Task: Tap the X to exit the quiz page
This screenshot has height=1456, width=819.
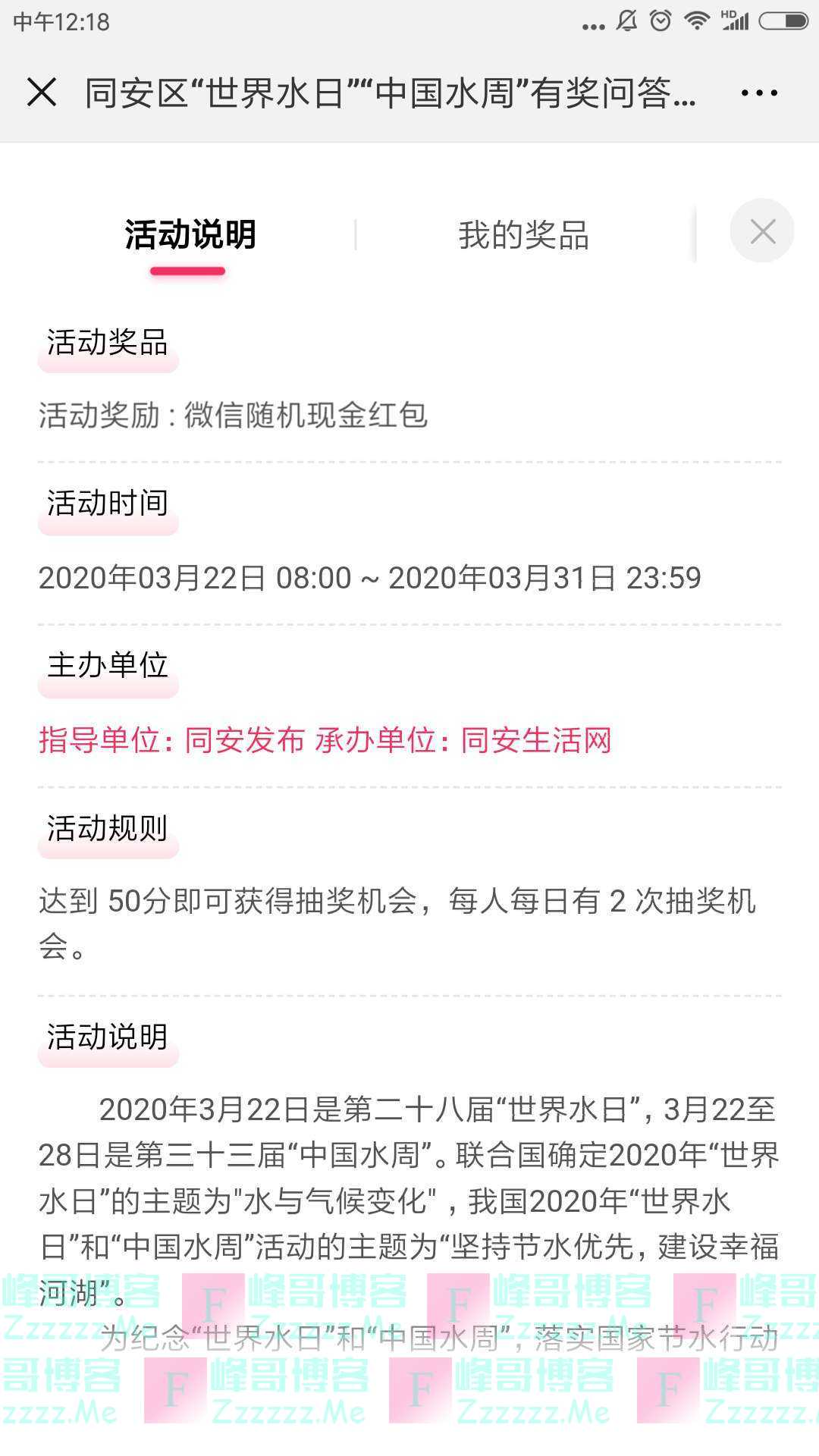Action: [43, 93]
